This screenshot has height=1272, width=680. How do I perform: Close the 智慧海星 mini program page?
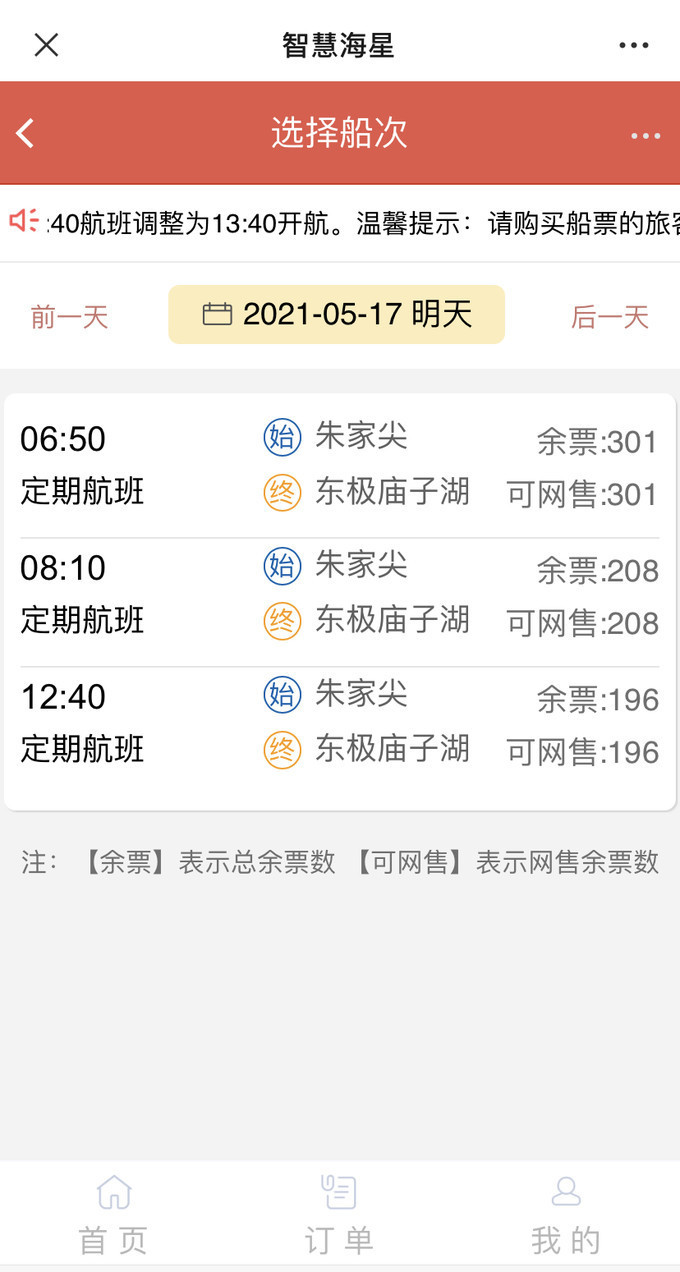[46, 45]
